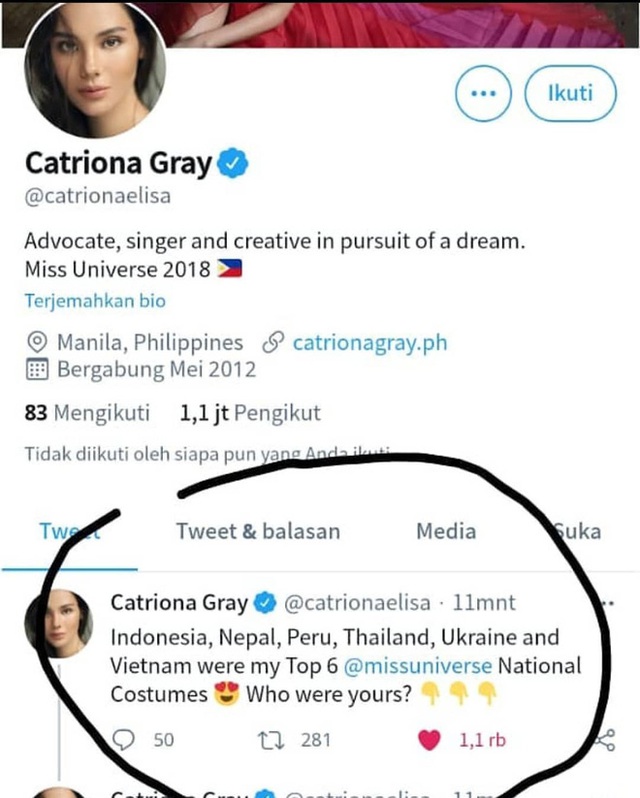
Task: View the 1,1 jt Pengikut followers list
Action: [x=250, y=412]
